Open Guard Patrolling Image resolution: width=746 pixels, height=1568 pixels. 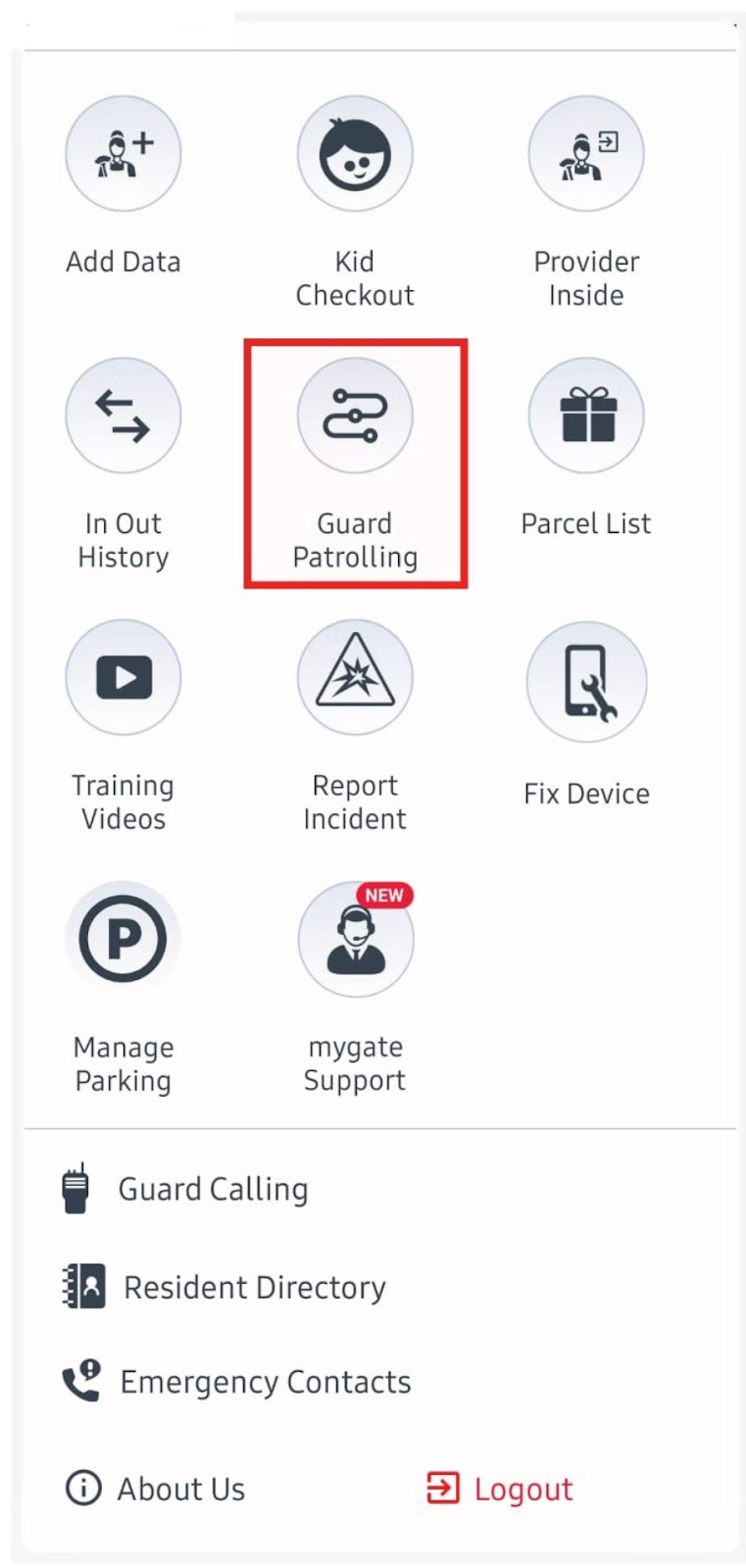(x=355, y=416)
